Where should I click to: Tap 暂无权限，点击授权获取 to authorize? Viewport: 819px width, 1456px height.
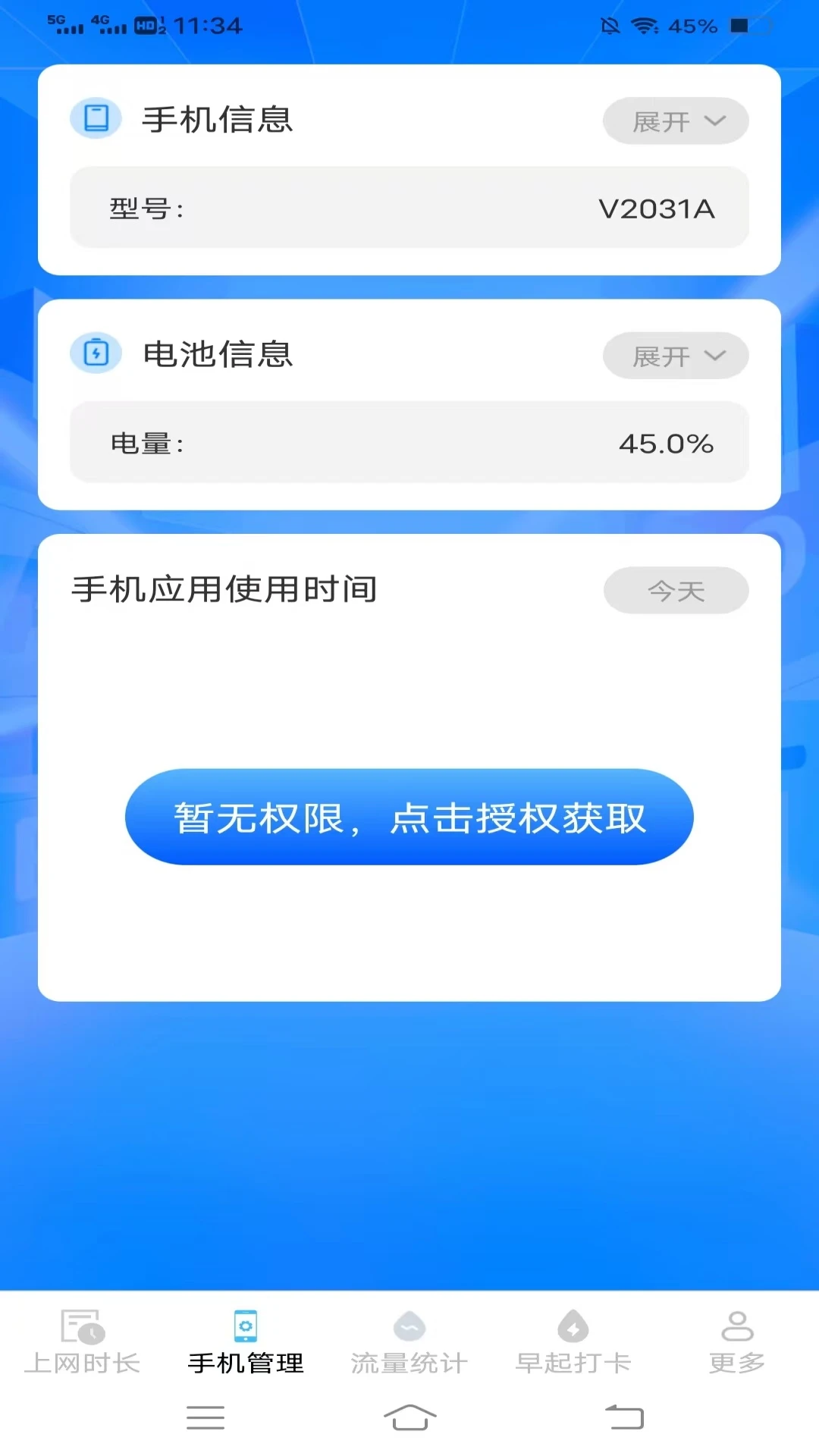[409, 817]
